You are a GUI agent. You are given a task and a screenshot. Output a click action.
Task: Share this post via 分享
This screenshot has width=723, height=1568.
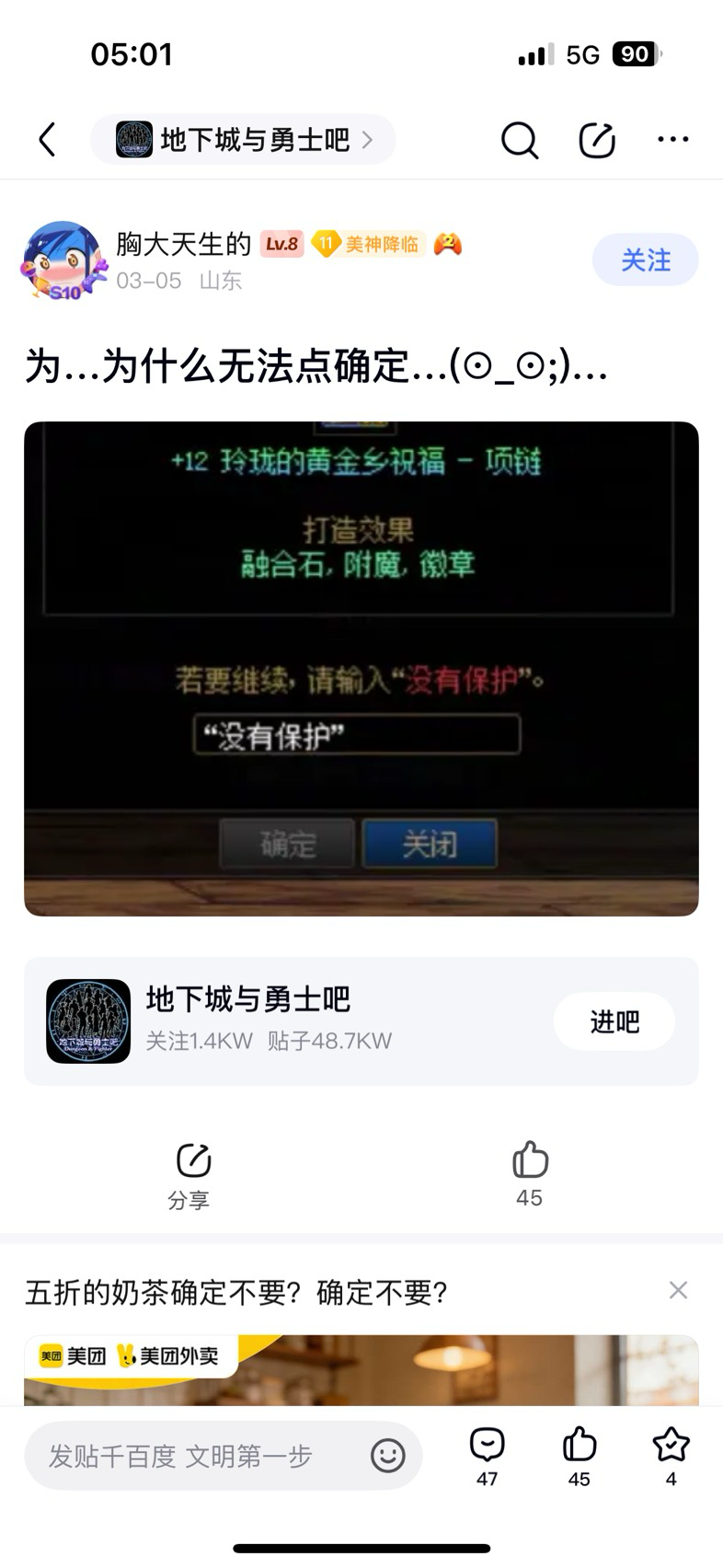click(x=191, y=1175)
